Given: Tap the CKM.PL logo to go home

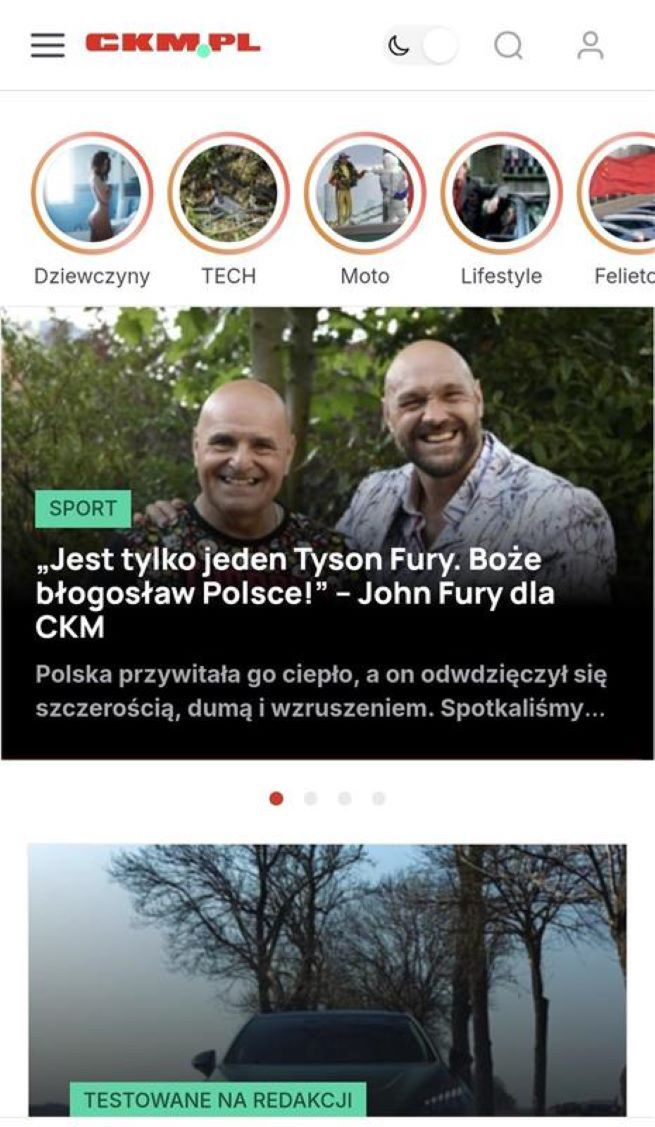Looking at the screenshot, I should pyautogui.click(x=172, y=44).
